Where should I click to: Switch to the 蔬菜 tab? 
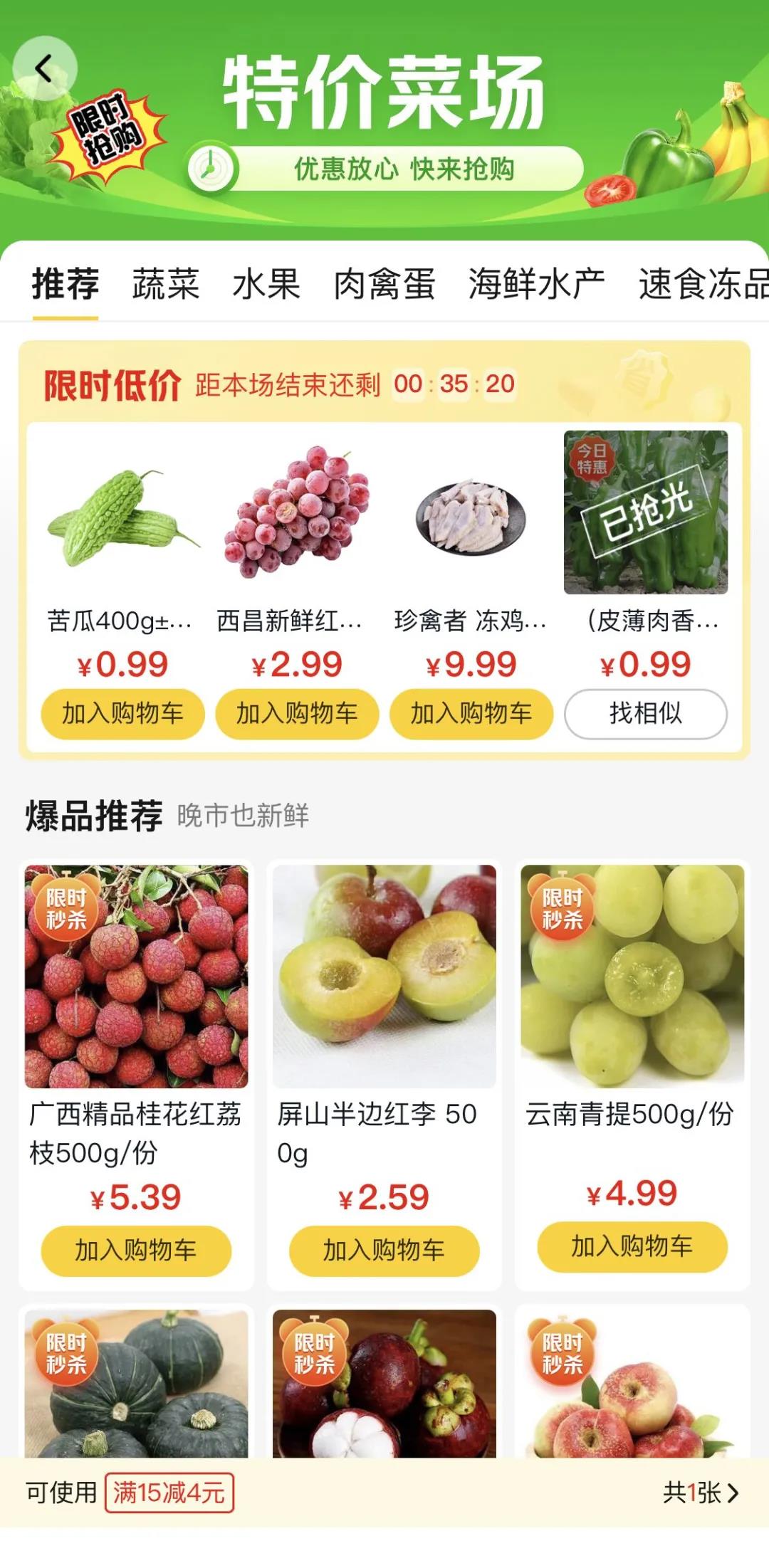[x=165, y=284]
